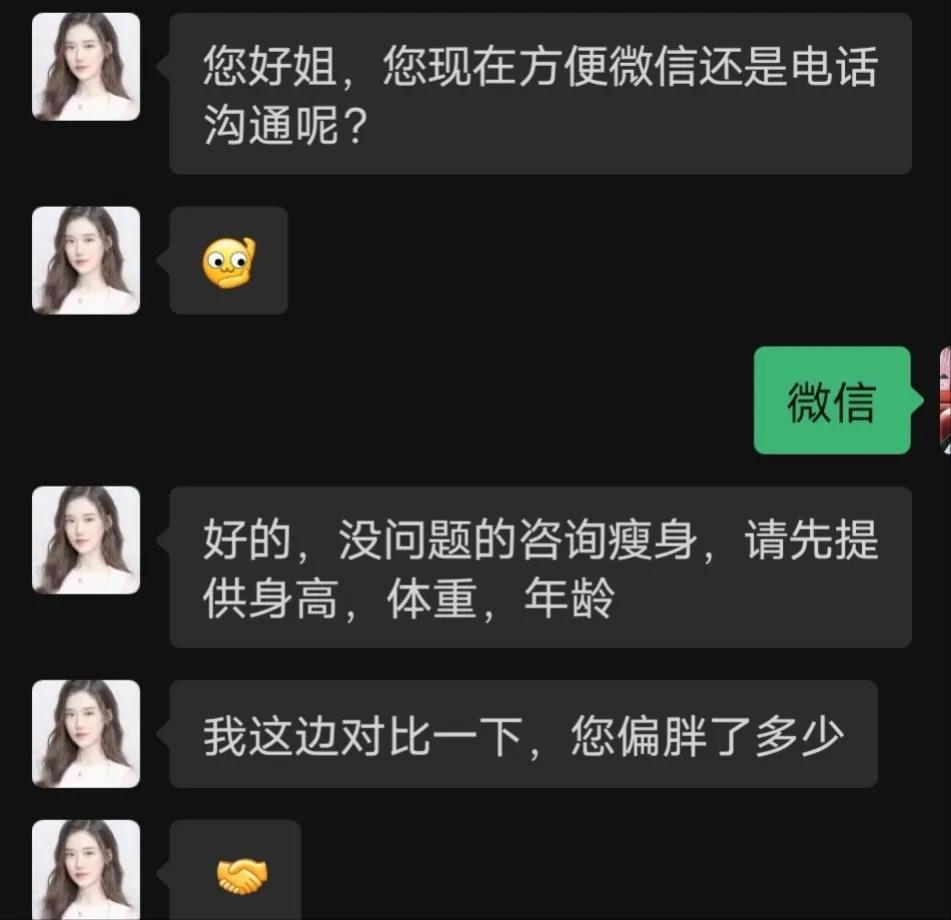Open sender's avatar beside the 您好姐 message
Screen dimensions: 951x920
click(86, 67)
